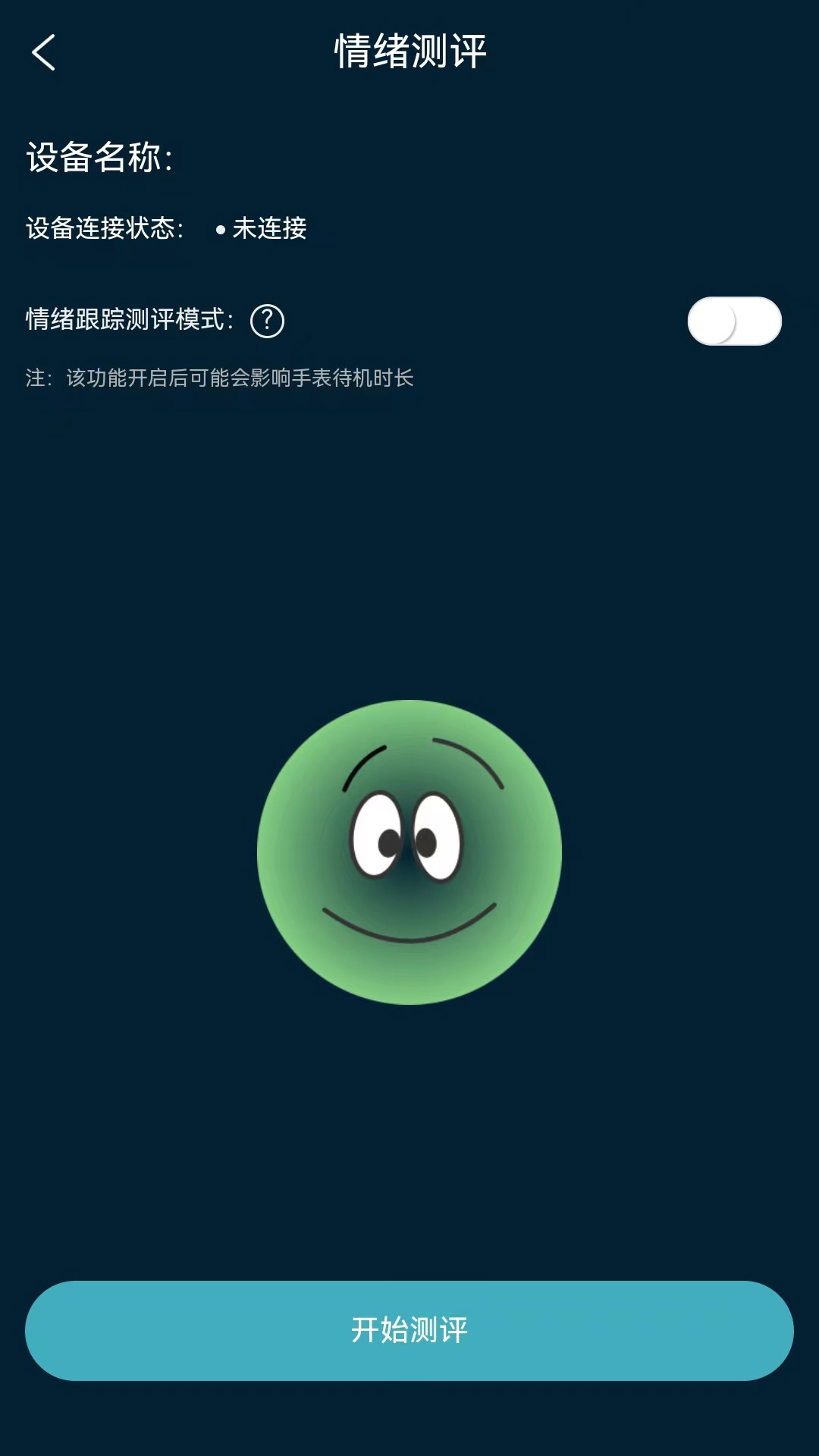The image size is (819, 1456).
Task: Click the 未连接 connection status text
Action: pos(271,230)
